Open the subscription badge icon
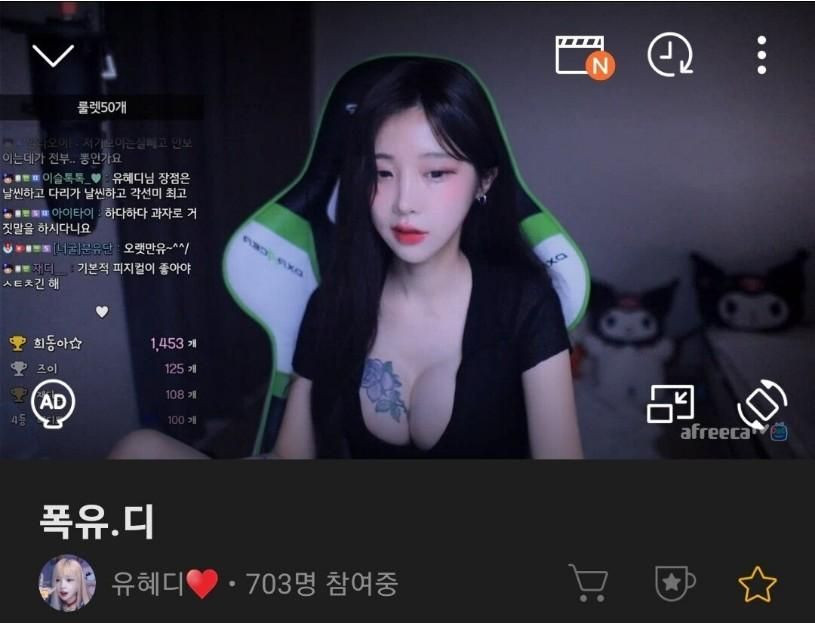Viewport: 815px width, 624px height. tap(673, 583)
